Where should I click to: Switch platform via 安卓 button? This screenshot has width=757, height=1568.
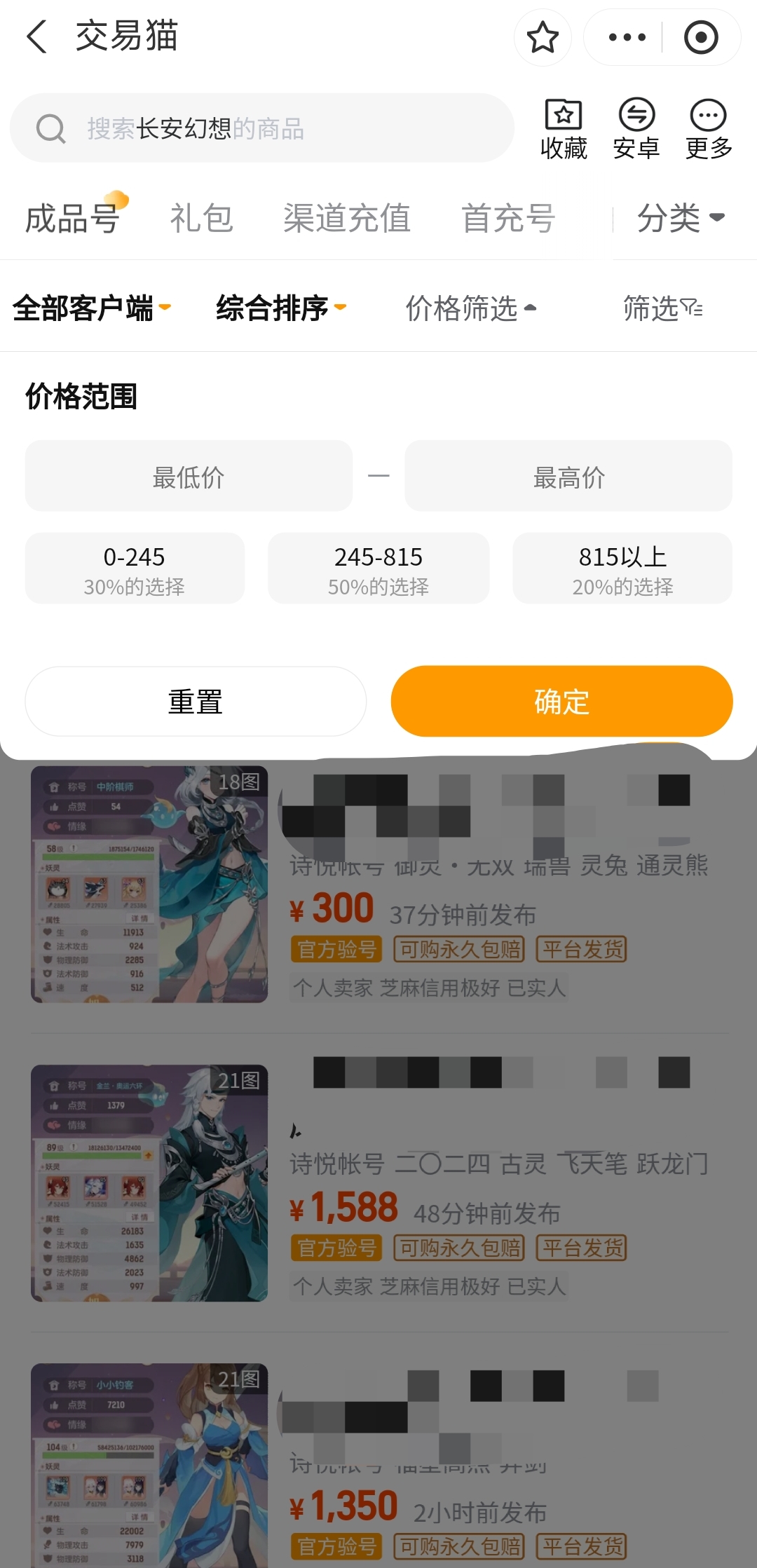pos(636,129)
